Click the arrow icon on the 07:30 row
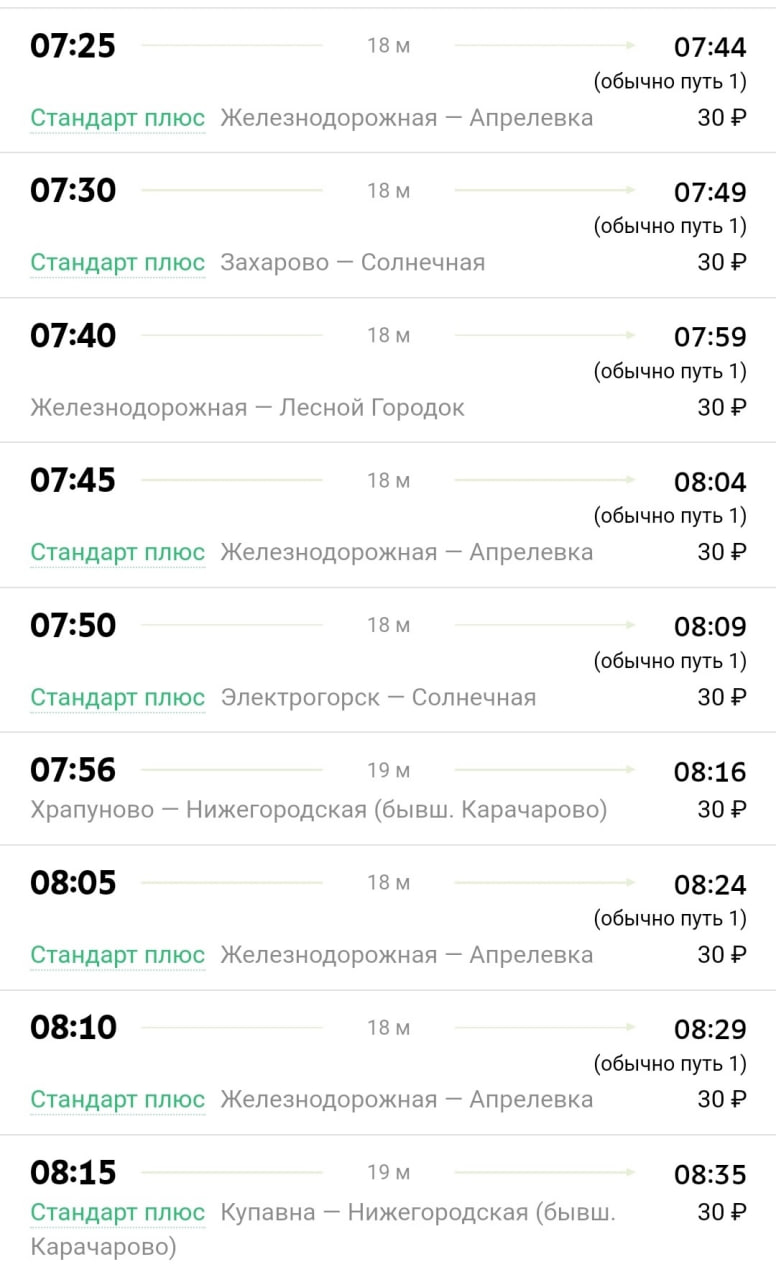Screen dimensions: 776x1280 (545, 190)
